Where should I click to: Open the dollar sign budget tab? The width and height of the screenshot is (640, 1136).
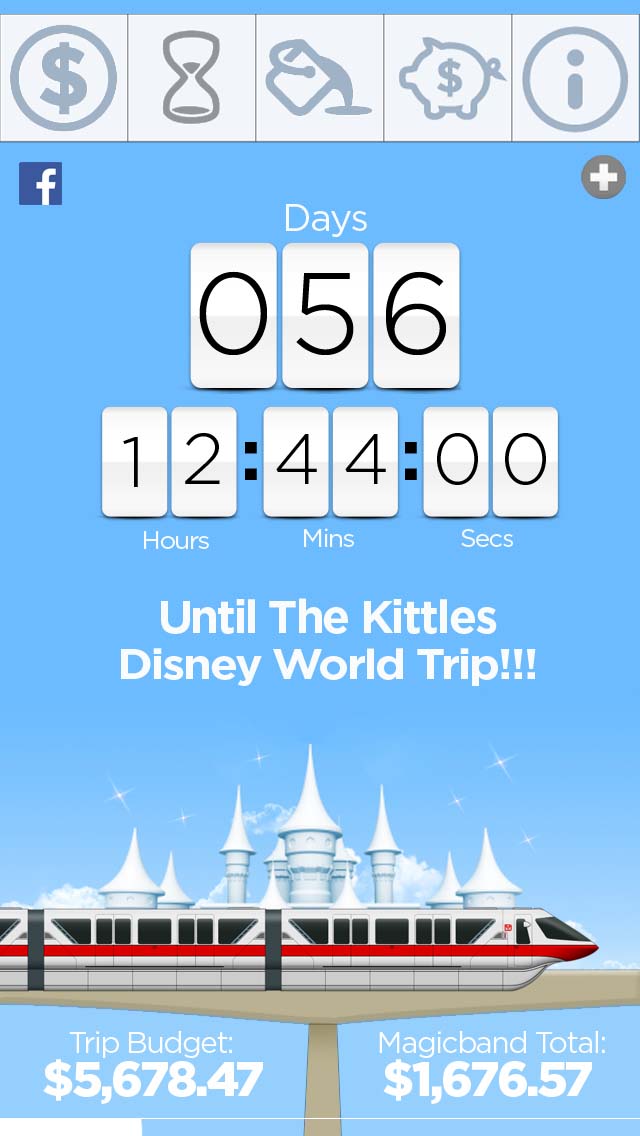pyautogui.click(x=64, y=78)
